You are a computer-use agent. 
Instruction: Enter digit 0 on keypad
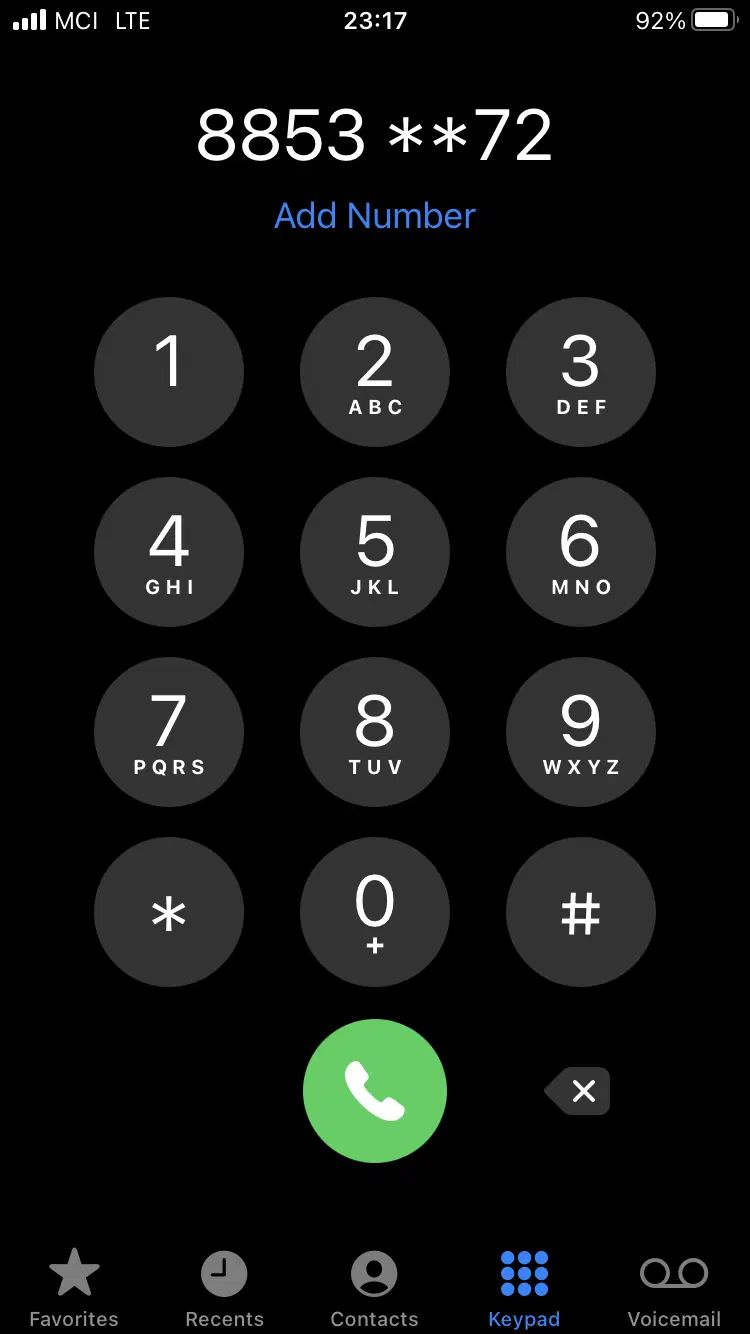tap(375, 912)
